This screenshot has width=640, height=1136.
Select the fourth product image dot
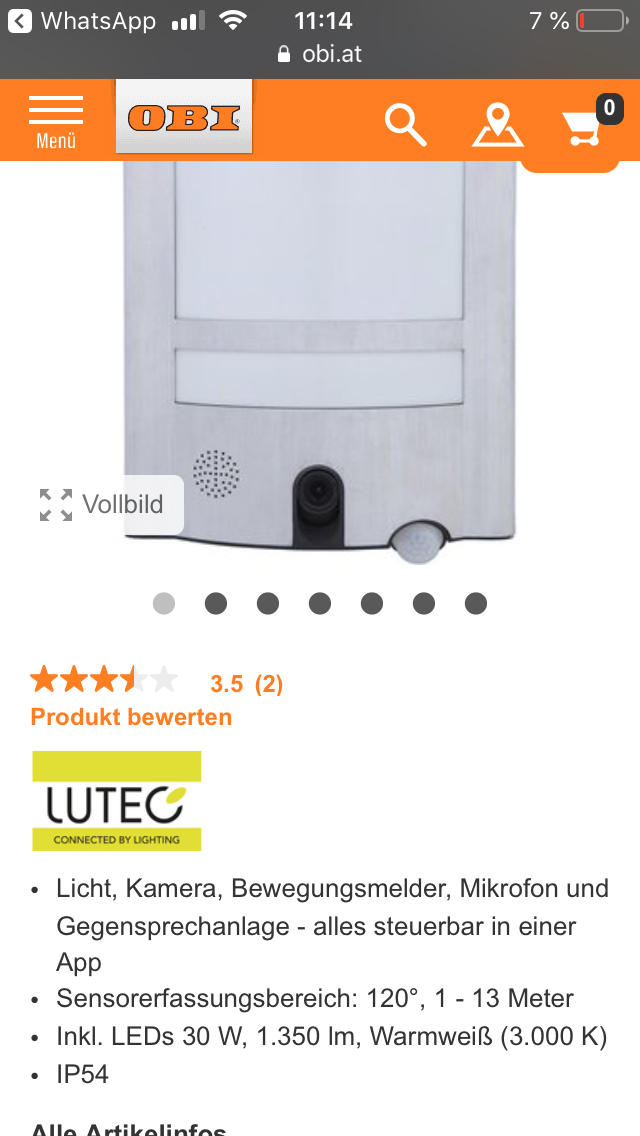click(320, 603)
